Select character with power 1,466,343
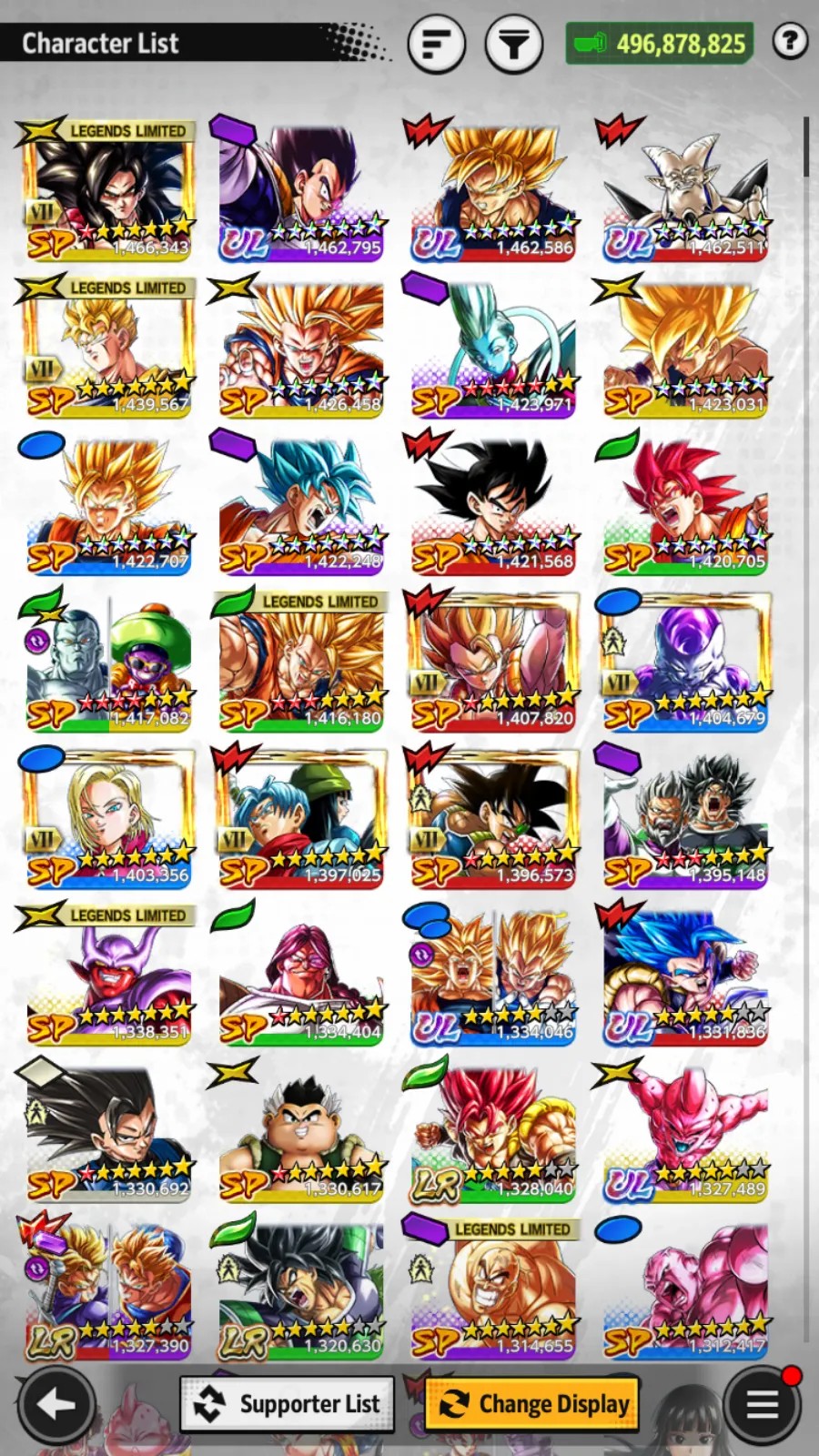Image resolution: width=819 pixels, height=1456 pixels. 107,189
